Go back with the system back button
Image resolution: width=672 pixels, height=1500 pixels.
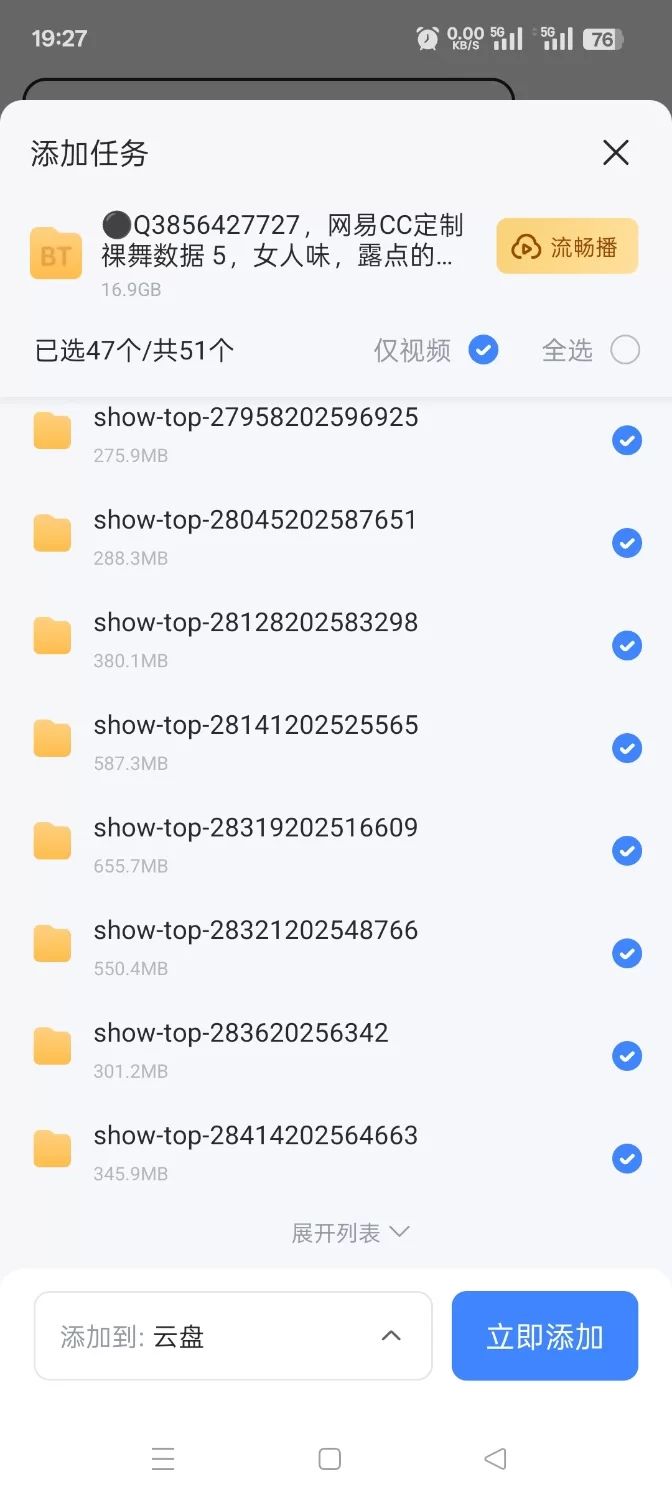[495, 1459]
